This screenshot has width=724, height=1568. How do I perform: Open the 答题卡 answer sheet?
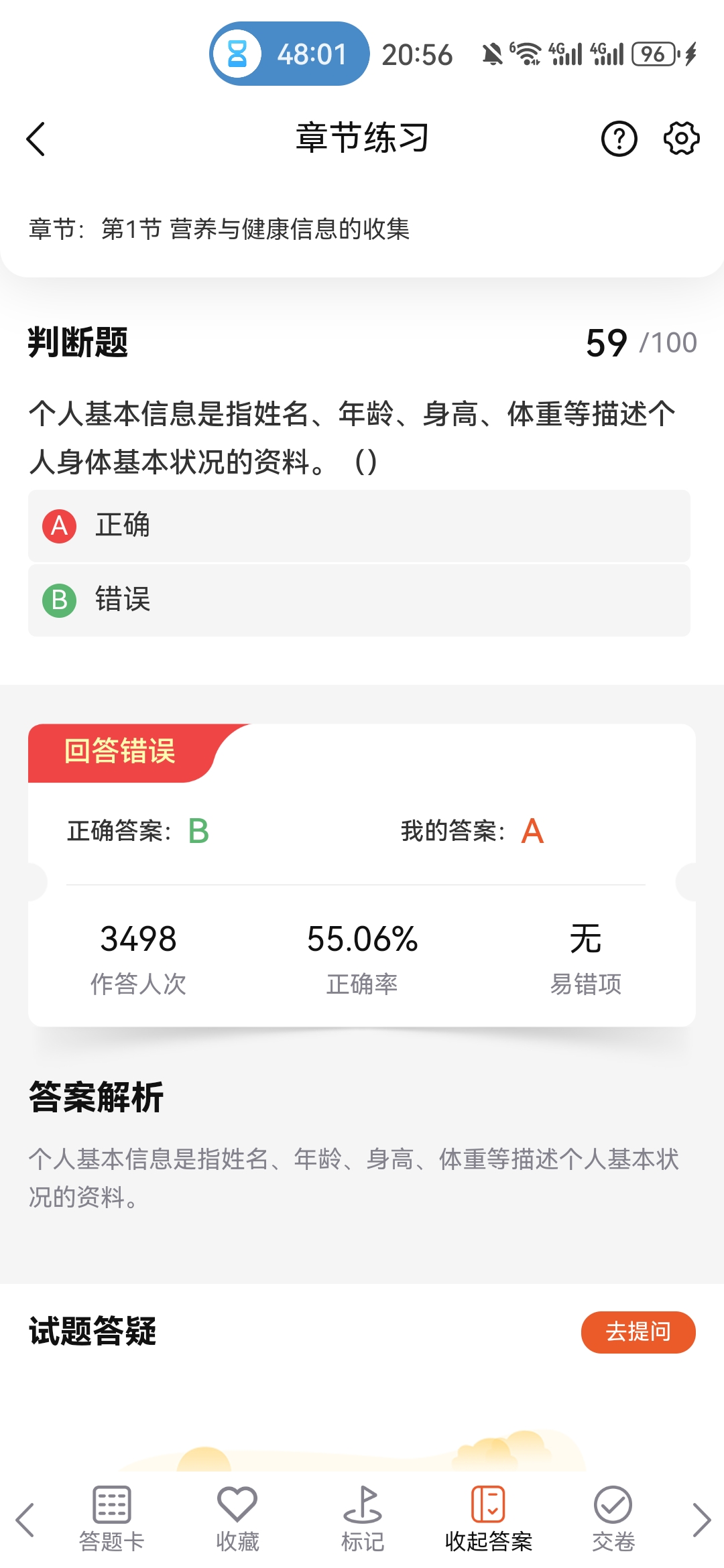[111, 1518]
